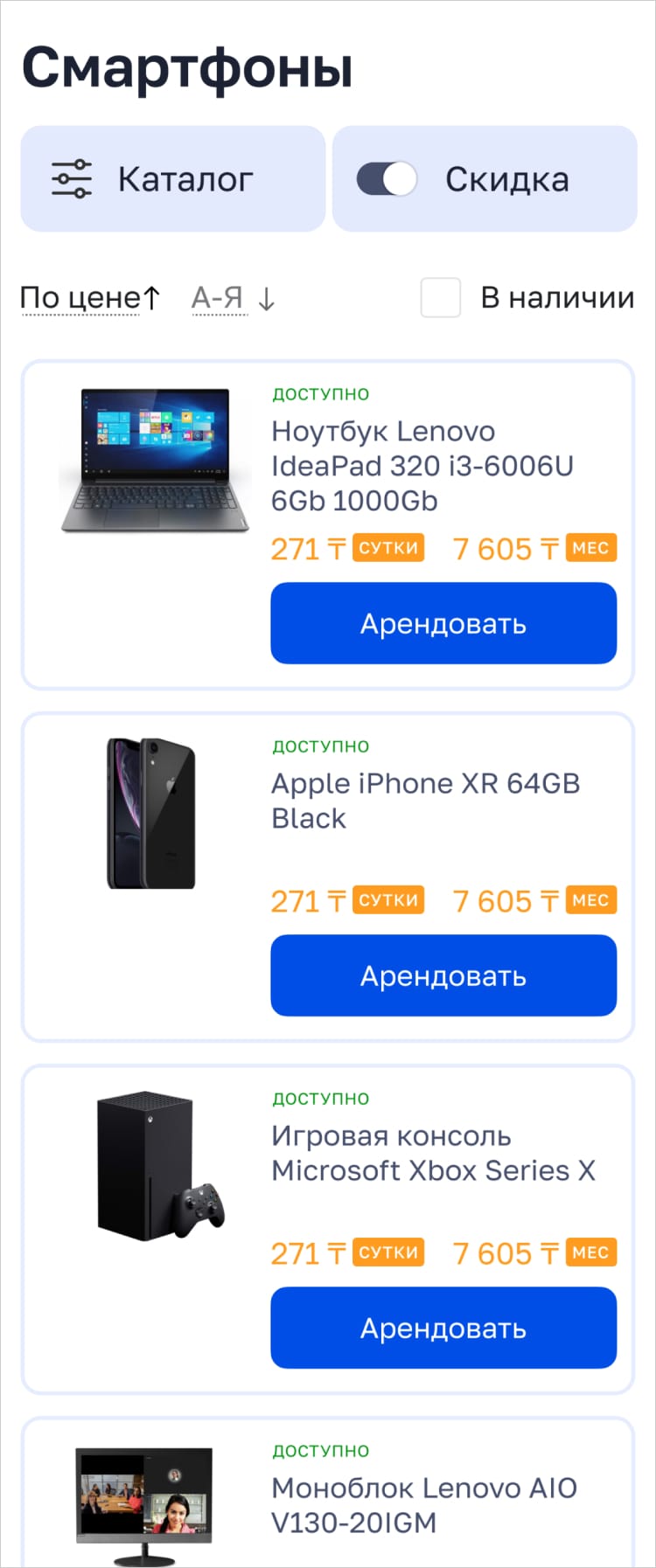Open the Каталог filter button
Image resolution: width=656 pixels, height=1568 pixels.
click(172, 179)
